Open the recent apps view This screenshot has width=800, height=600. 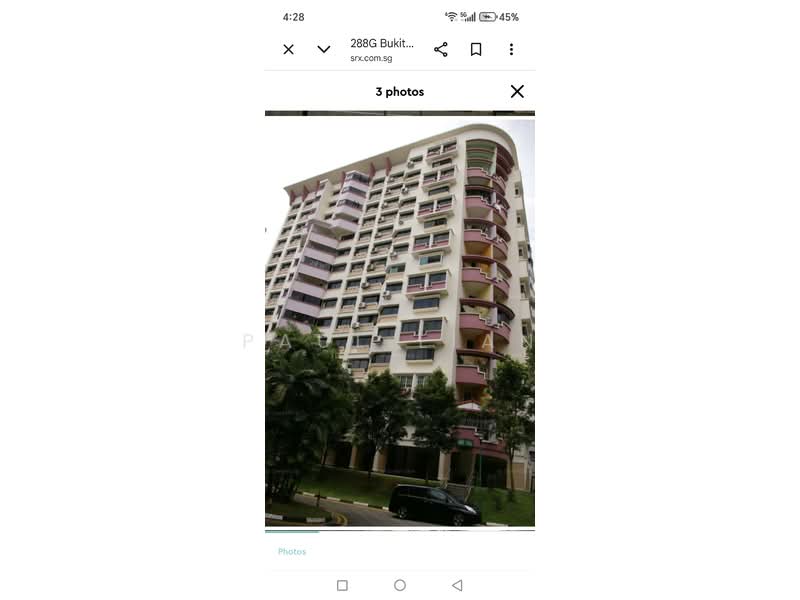coord(342,585)
